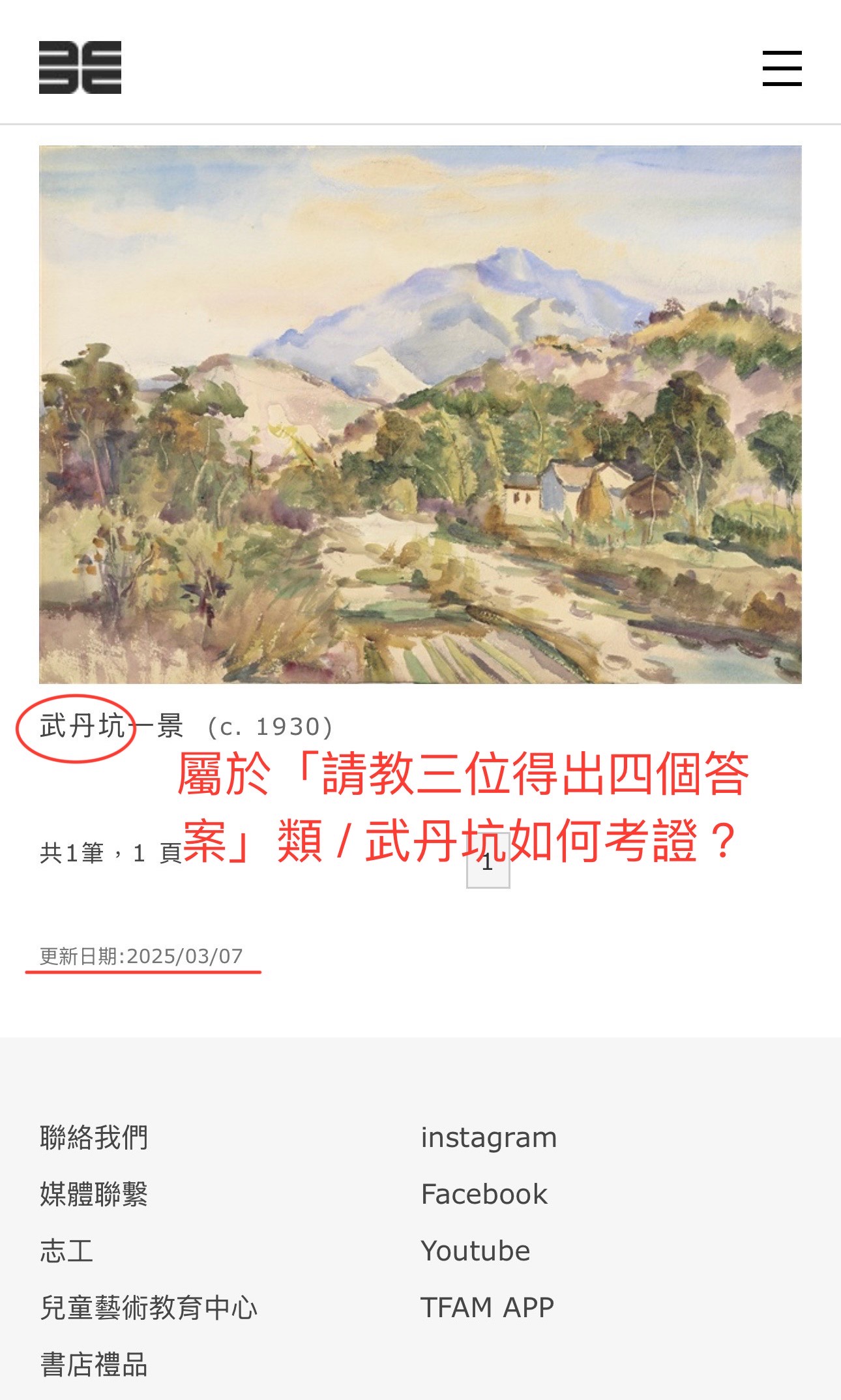
Task: Open the Facebook page link
Action: [x=484, y=1194]
